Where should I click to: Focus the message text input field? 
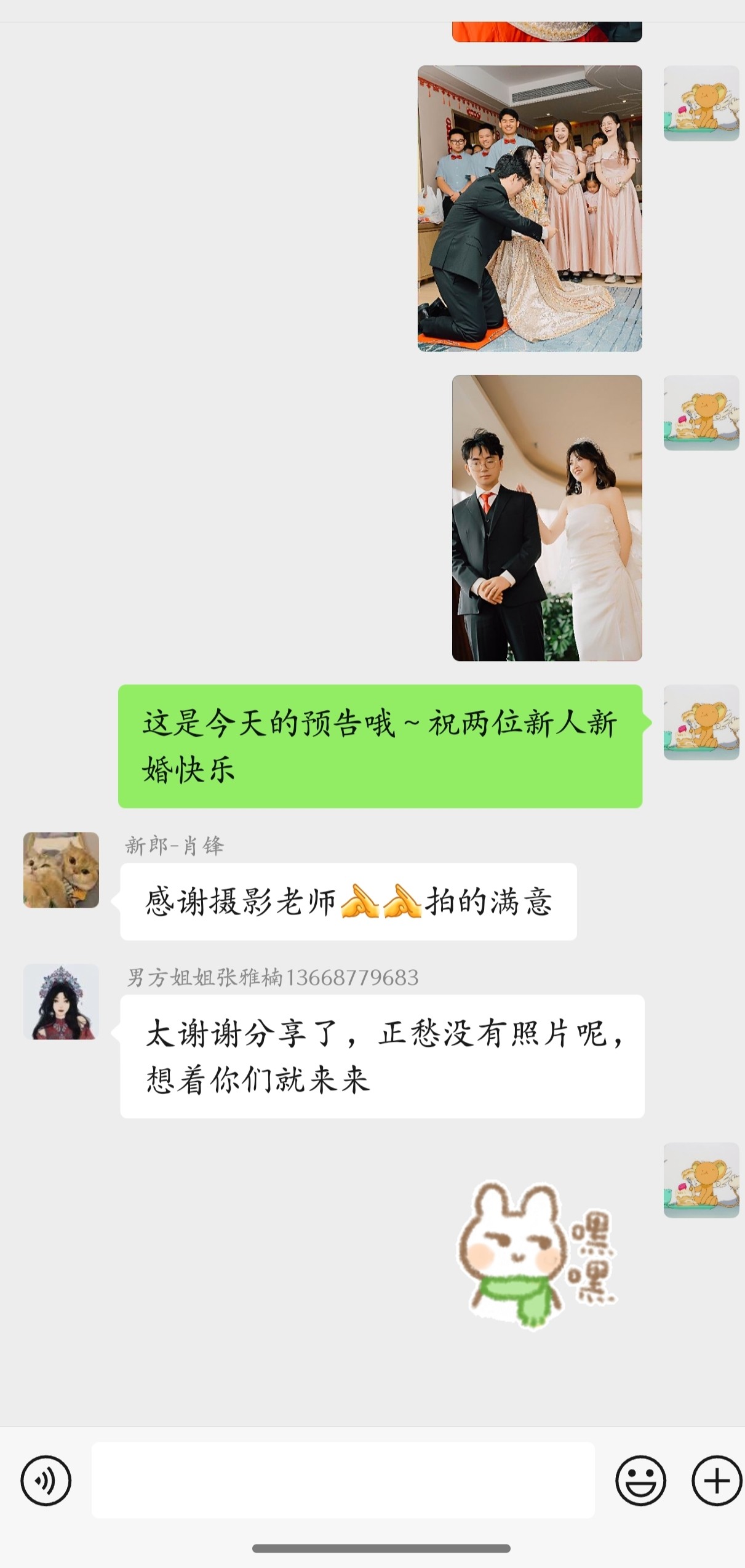[343, 1480]
